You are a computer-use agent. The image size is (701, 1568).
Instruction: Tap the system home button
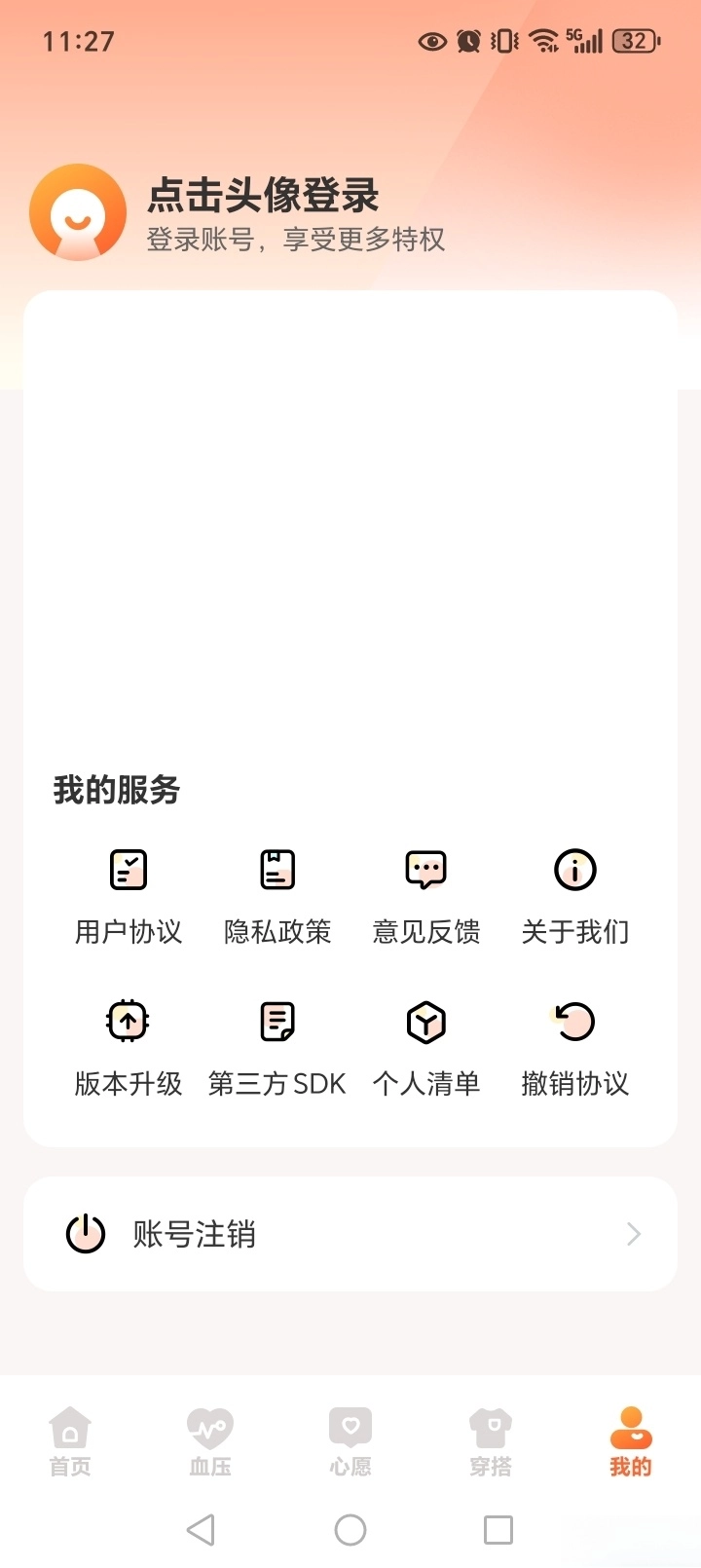tap(350, 1530)
